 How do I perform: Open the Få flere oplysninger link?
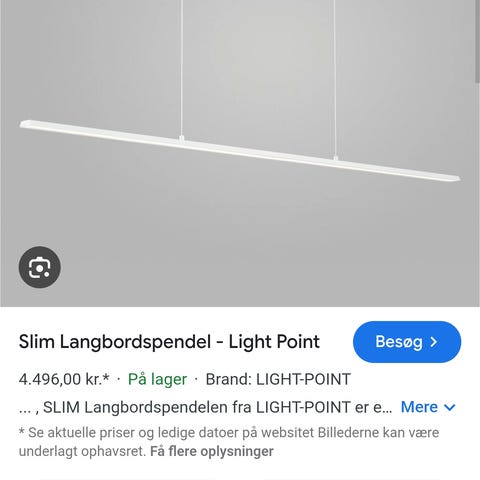click(212, 451)
